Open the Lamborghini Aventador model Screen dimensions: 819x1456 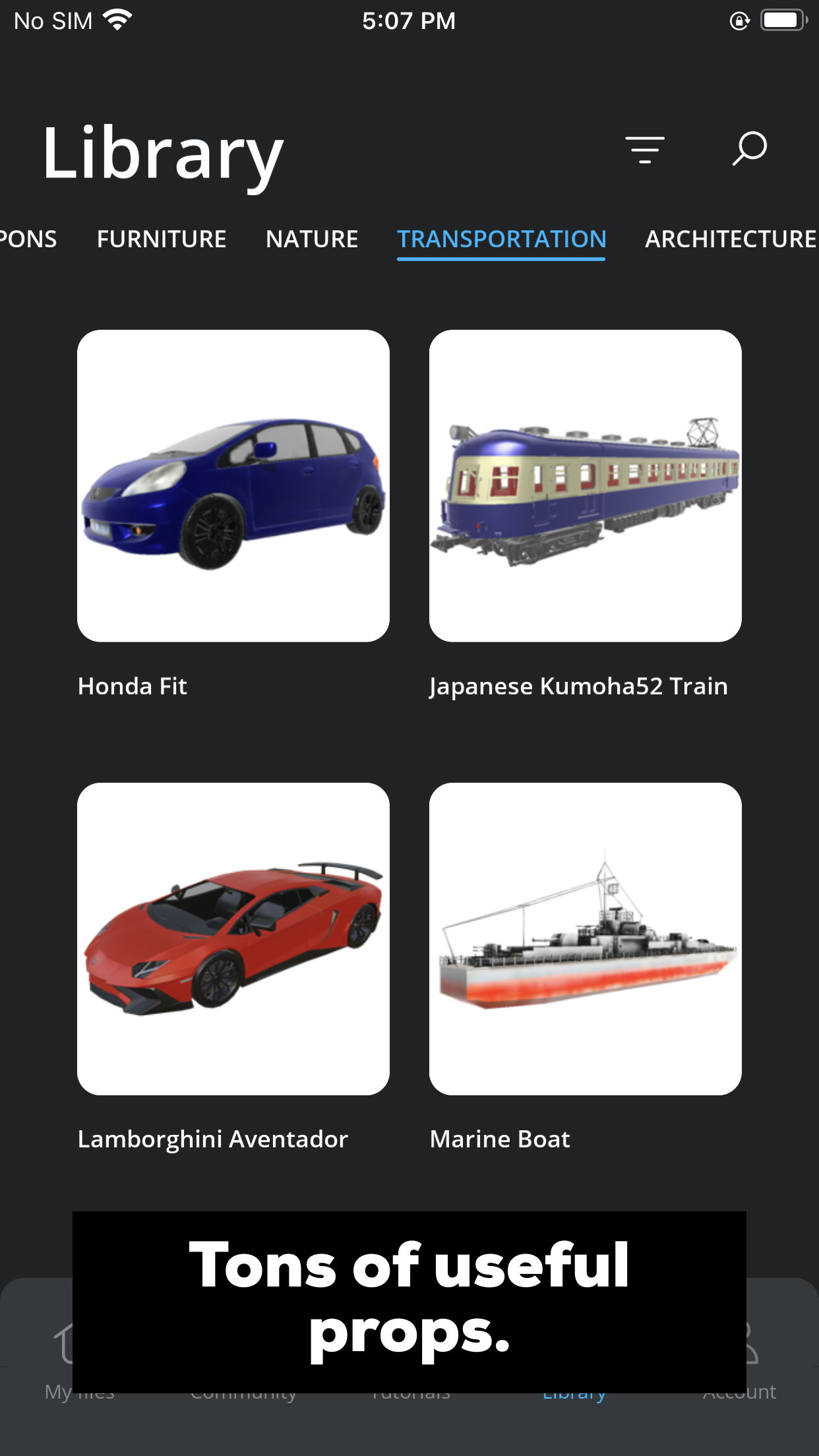[233, 938]
